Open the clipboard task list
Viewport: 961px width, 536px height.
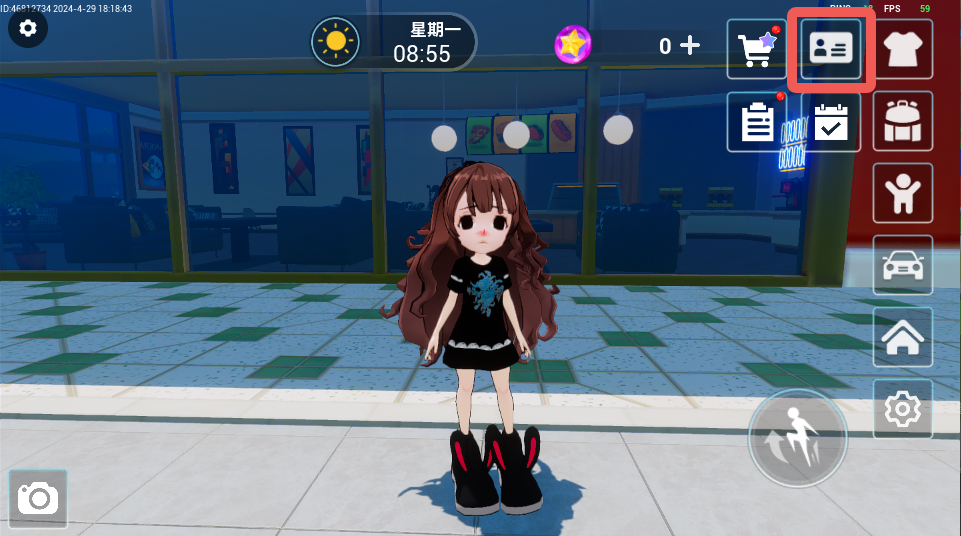coord(756,122)
